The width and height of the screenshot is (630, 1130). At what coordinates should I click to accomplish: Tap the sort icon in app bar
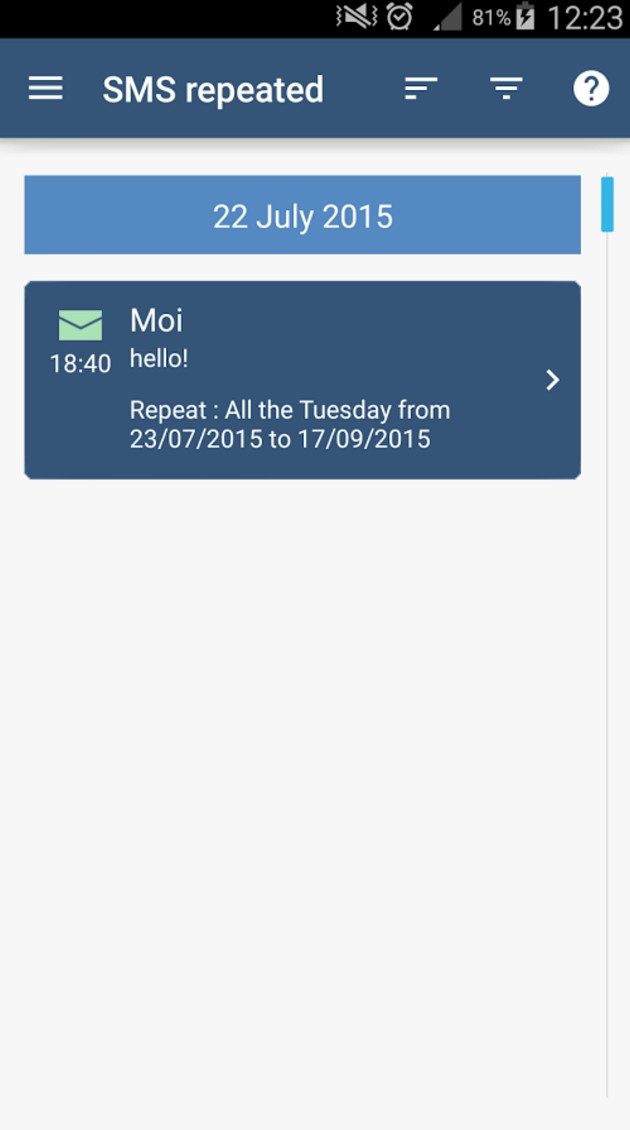click(x=421, y=89)
